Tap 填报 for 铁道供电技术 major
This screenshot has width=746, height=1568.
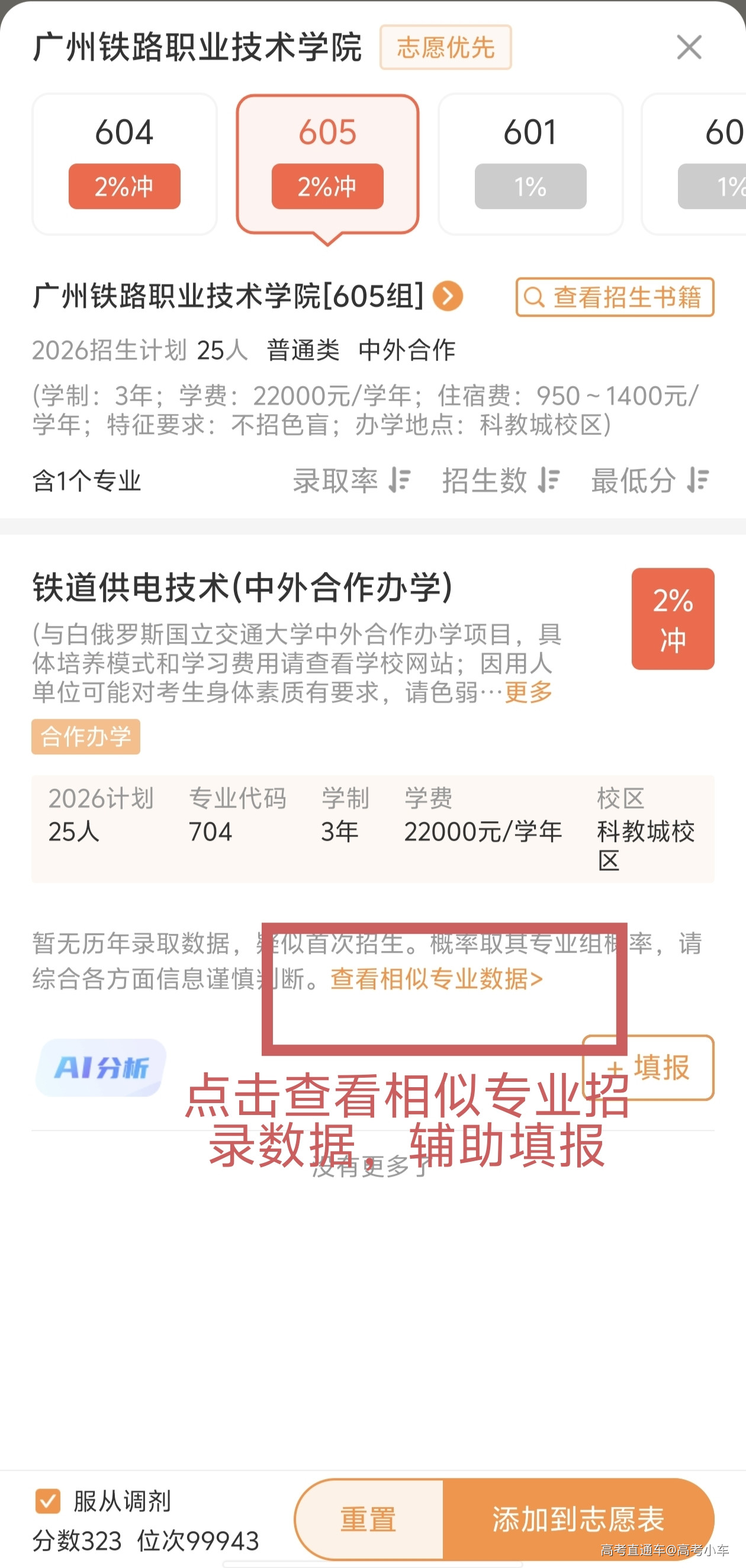[649, 1068]
